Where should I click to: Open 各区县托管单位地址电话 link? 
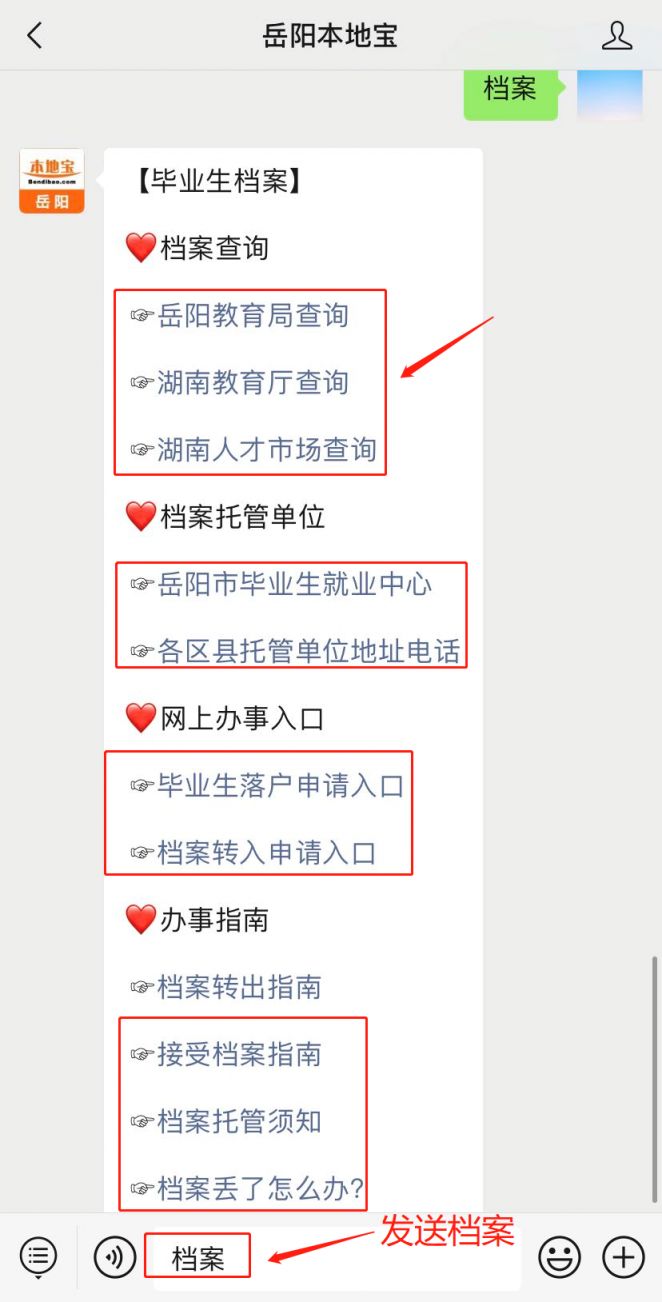(x=308, y=652)
